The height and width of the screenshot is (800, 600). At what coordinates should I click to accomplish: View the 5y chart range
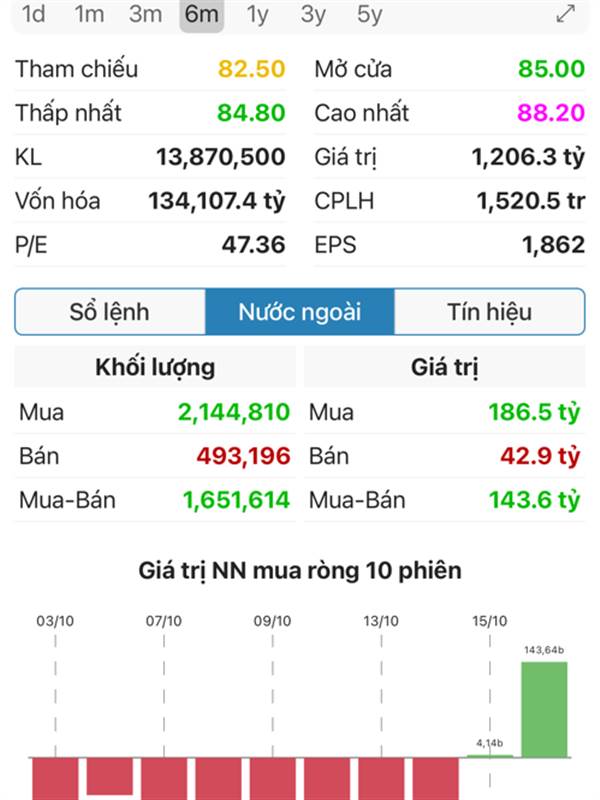(x=370, y=14)
